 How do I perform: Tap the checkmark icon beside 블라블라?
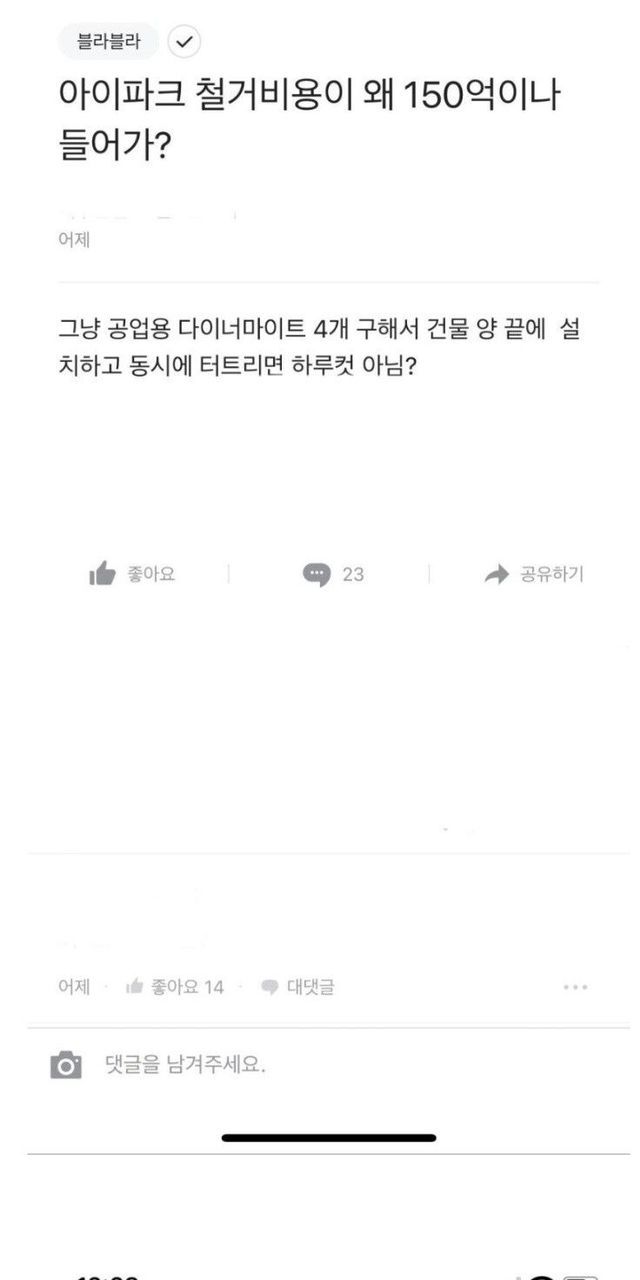coord(185,41)
